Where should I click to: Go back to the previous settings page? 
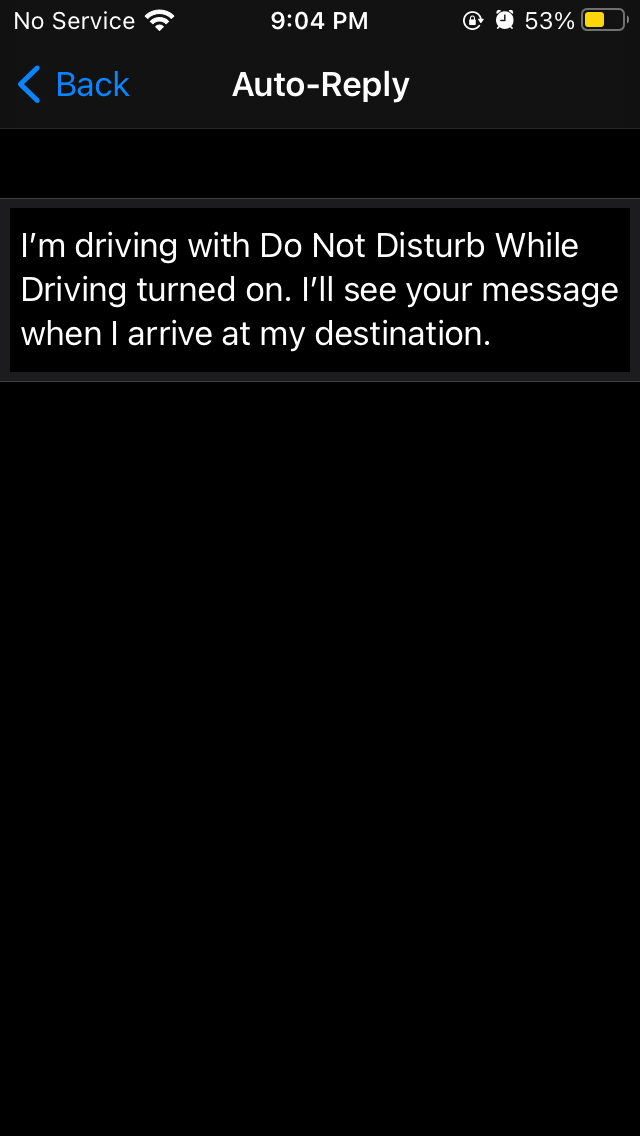point(74,85)
